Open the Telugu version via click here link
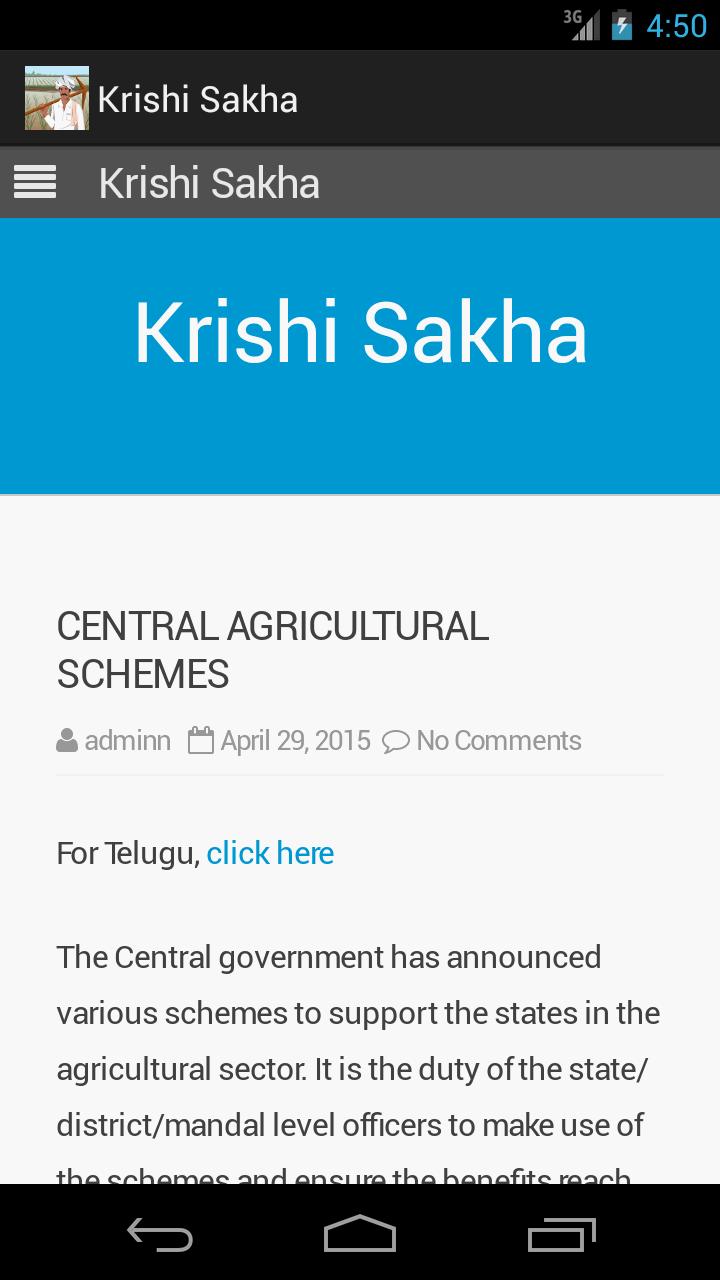This screenshot has height=1280, width=720. click(270, 852)
